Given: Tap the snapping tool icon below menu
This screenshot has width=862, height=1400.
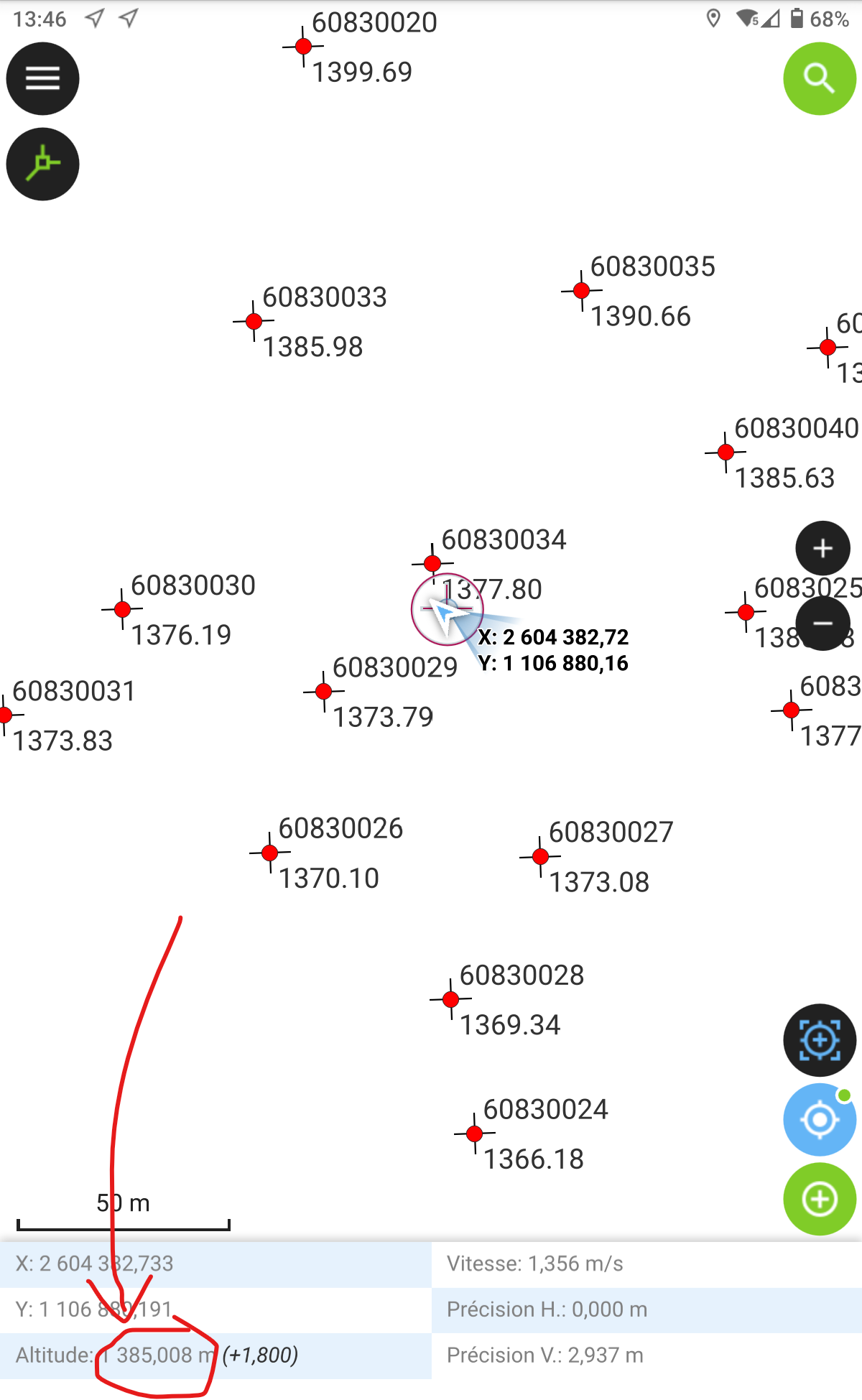Looking at the screenshot, I should pos(42,164).
